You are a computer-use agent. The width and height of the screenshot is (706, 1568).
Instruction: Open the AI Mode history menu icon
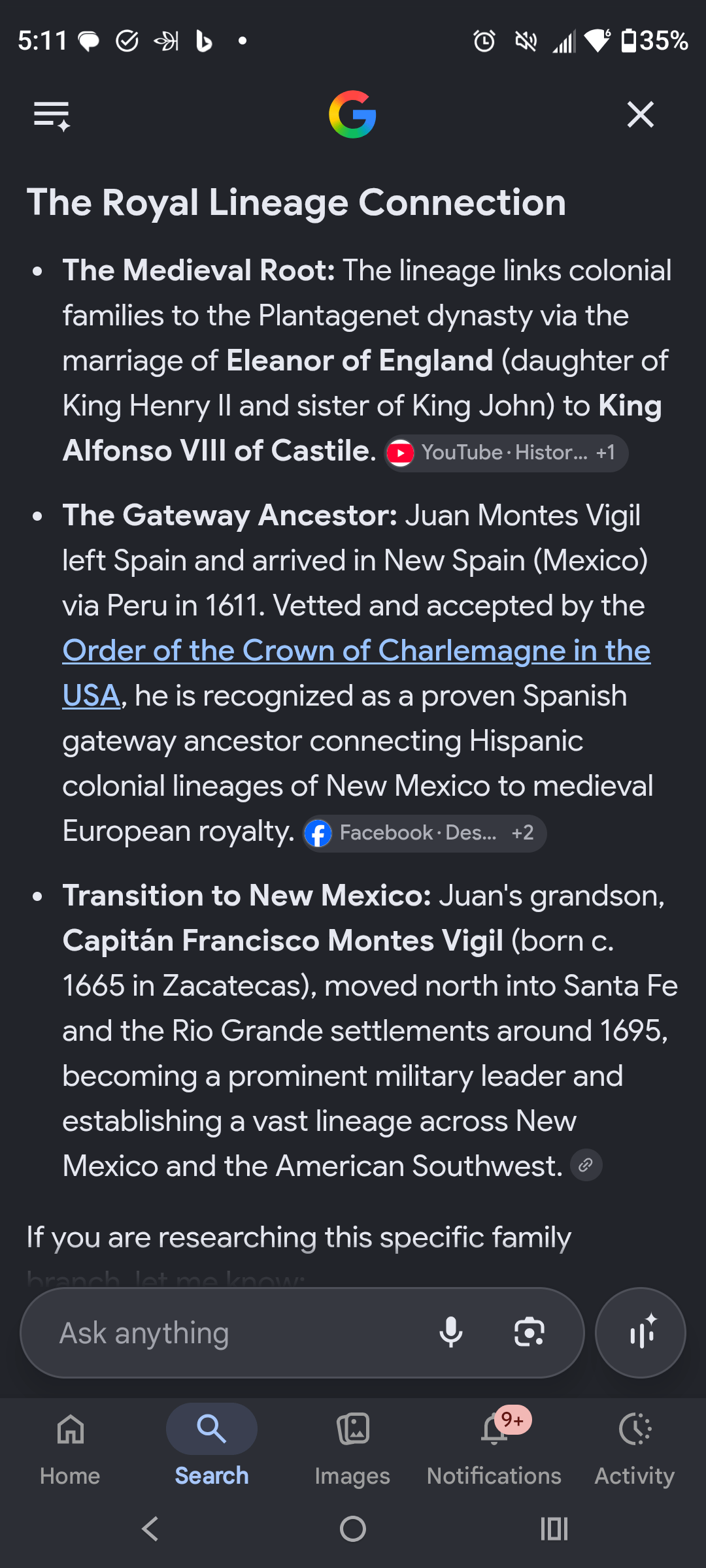click(52, 116)
